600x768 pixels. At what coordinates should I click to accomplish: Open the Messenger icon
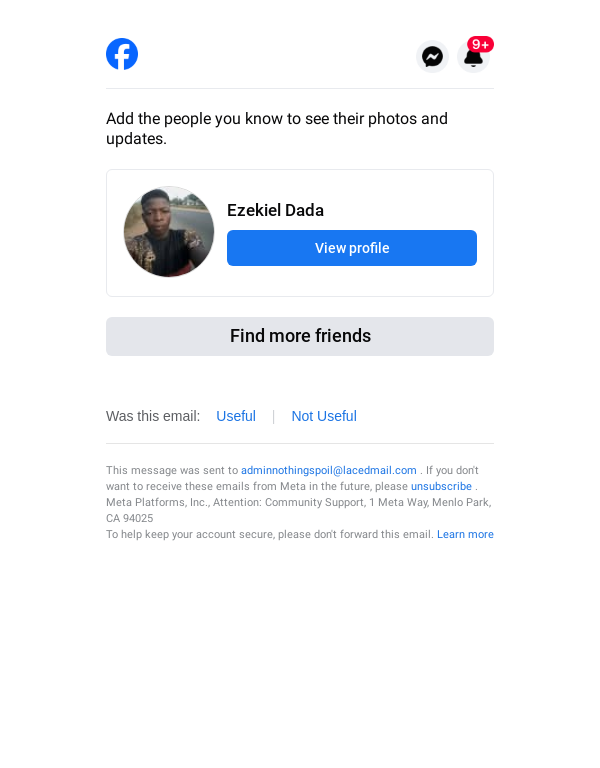click(432, 57)
